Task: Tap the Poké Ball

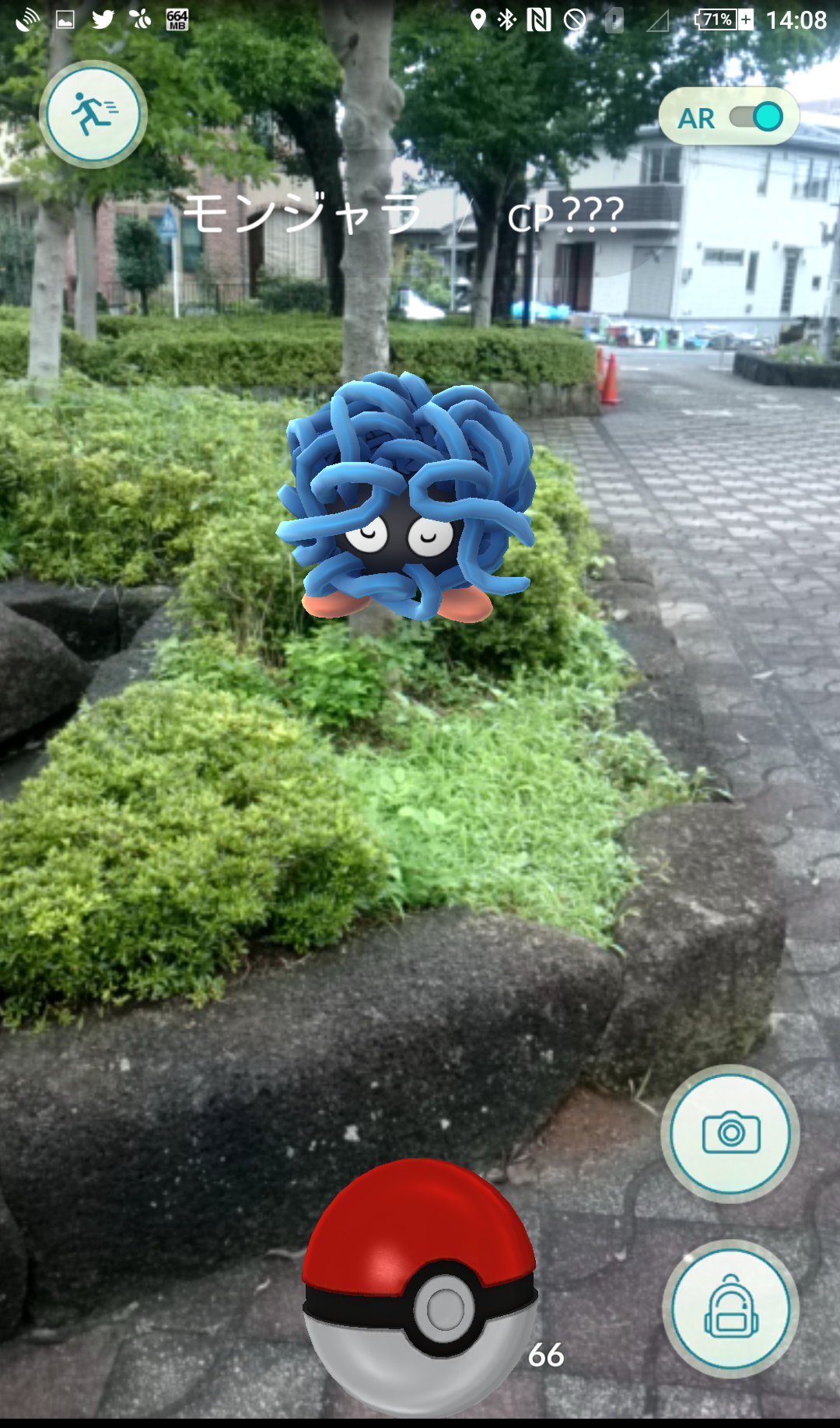Action: 420,1287
